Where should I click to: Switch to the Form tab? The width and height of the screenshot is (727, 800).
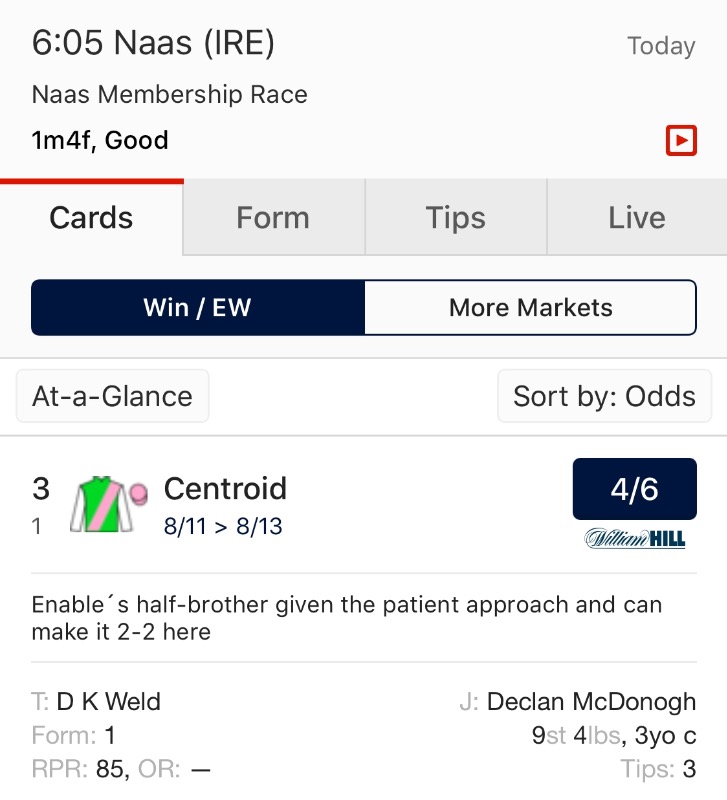(x=273, y=218)
